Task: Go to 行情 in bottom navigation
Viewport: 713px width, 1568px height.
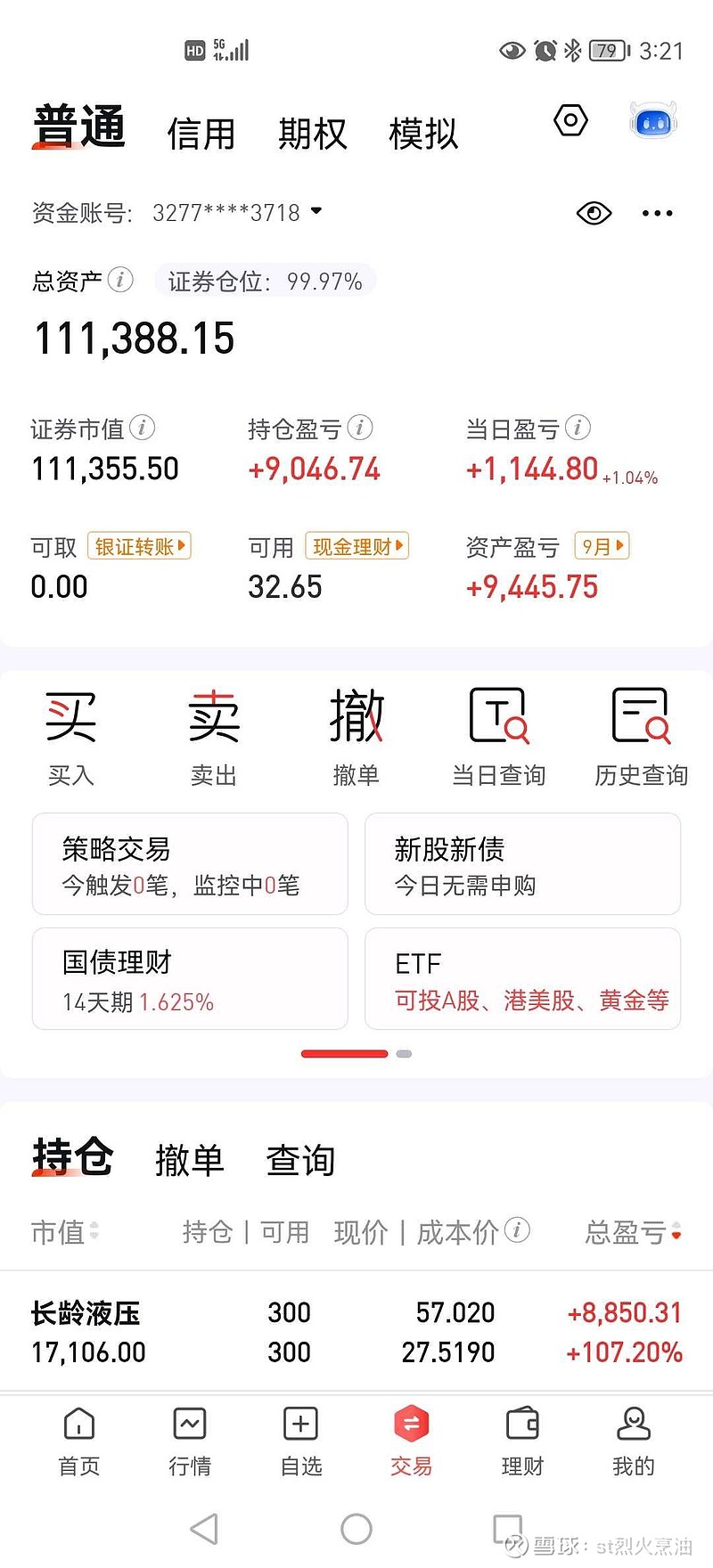Action: coord(190,1441)
